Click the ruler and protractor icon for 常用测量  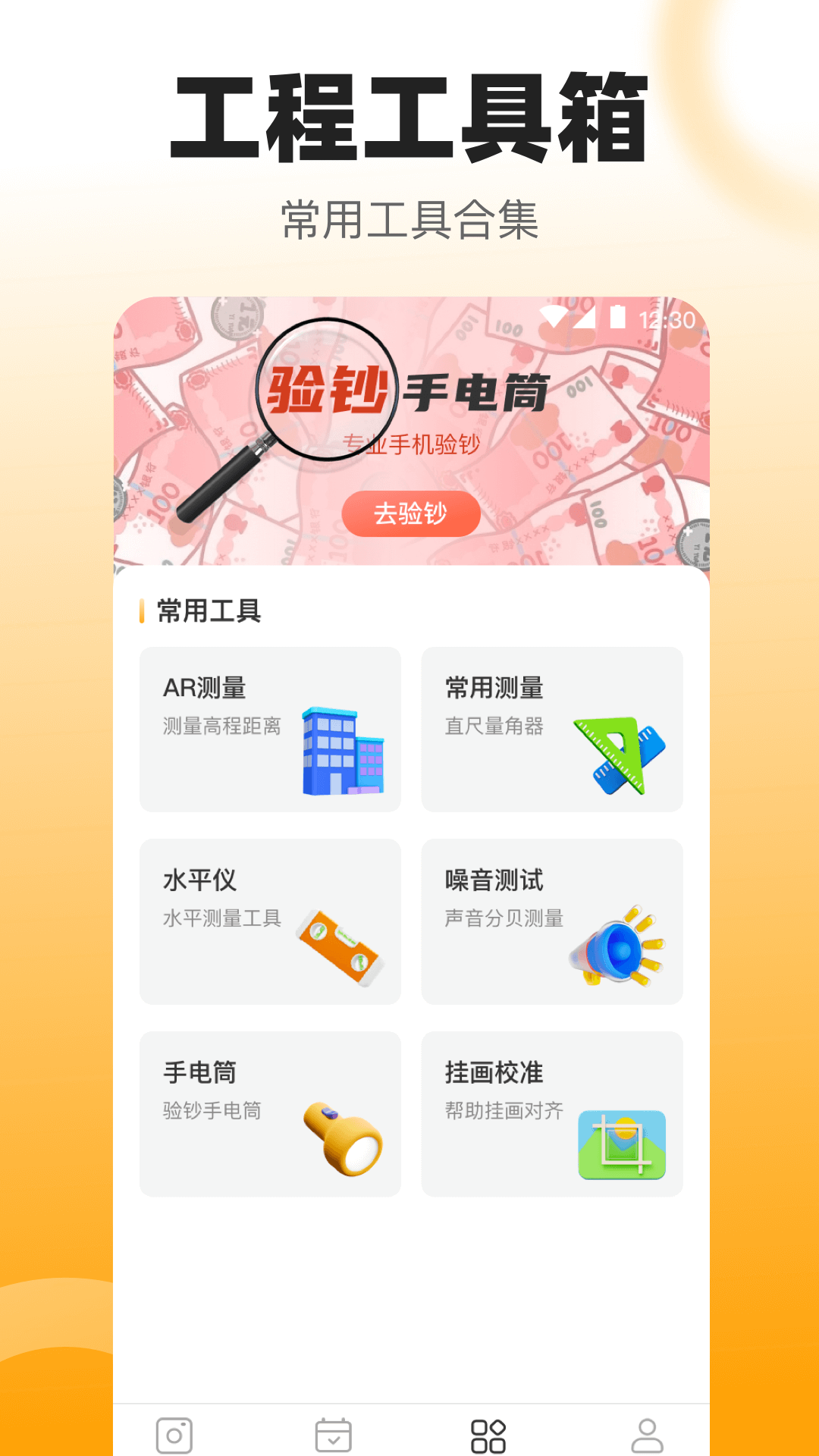tap(620, 755)
